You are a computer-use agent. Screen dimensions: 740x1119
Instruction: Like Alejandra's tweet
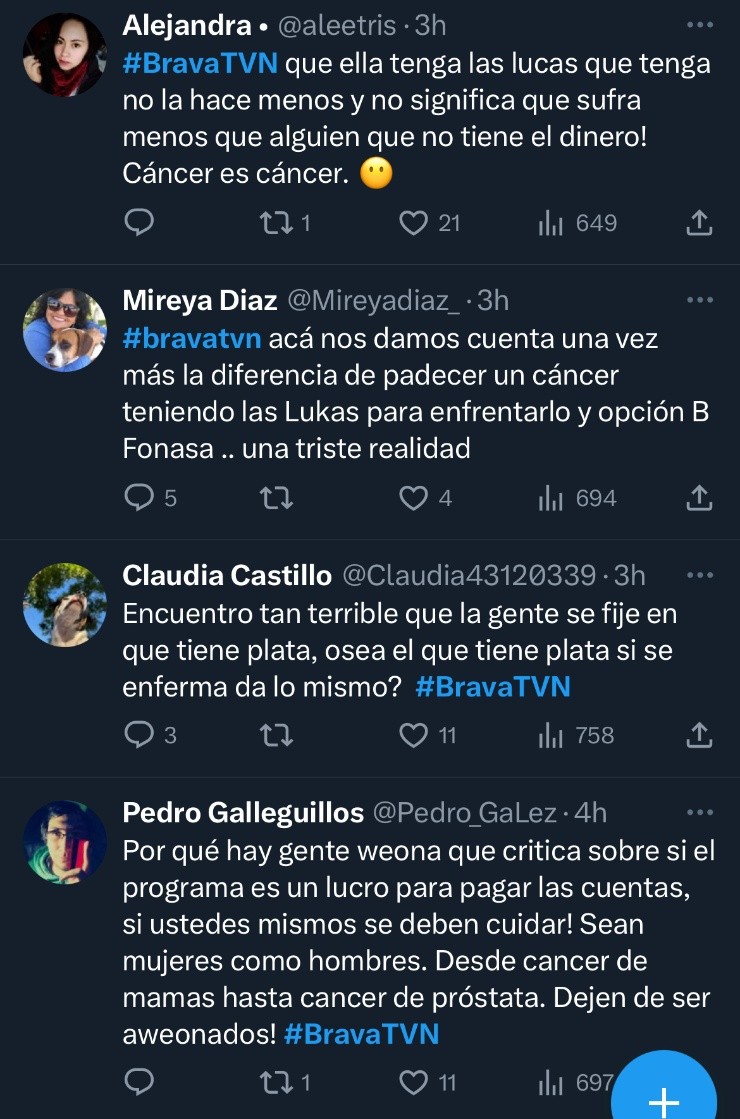tap(413, 223)
